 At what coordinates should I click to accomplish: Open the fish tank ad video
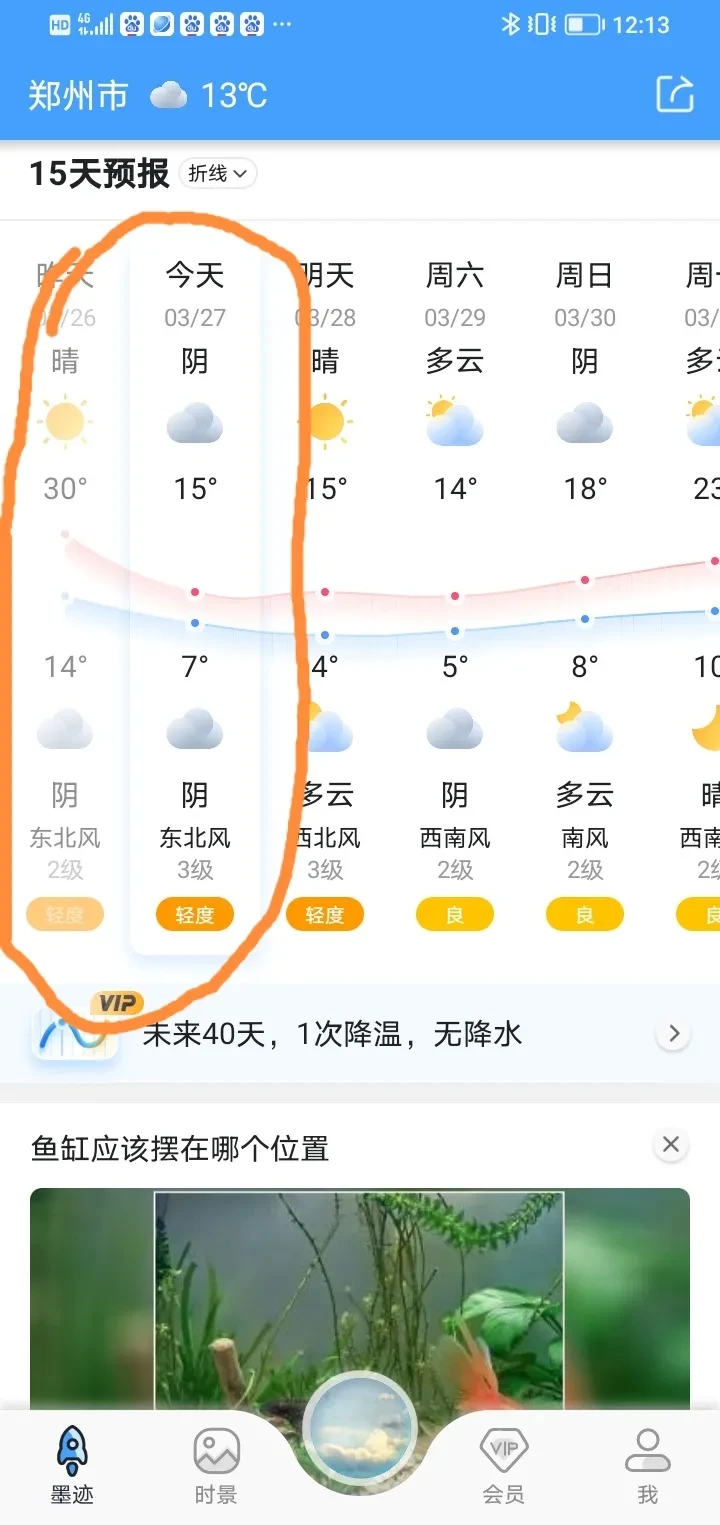tap(360, 1300)
